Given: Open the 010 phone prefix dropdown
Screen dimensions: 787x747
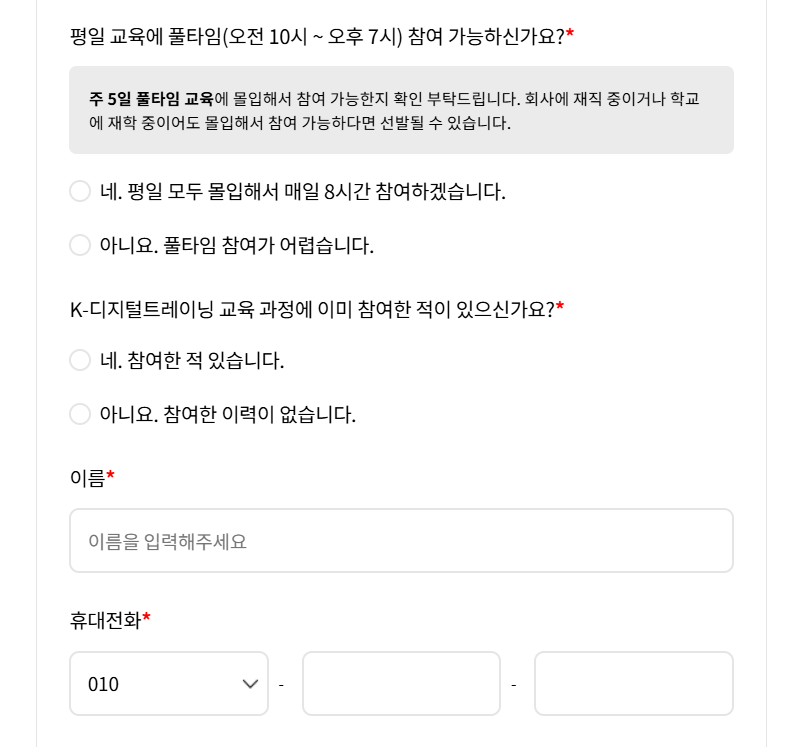Looking at the screenshot, I should click(169, 683).
